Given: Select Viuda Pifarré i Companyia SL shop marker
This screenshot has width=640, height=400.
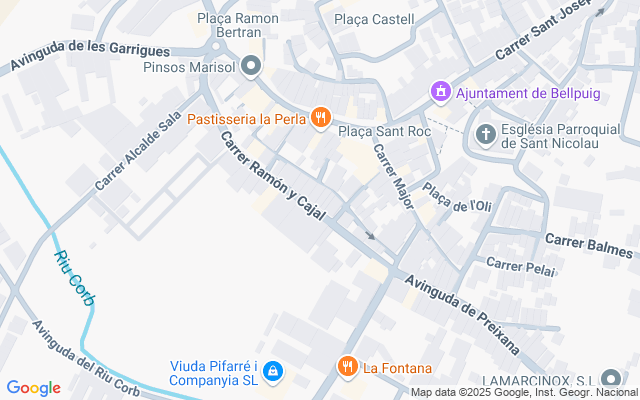Looking at the screenshot, I should 273,372.
